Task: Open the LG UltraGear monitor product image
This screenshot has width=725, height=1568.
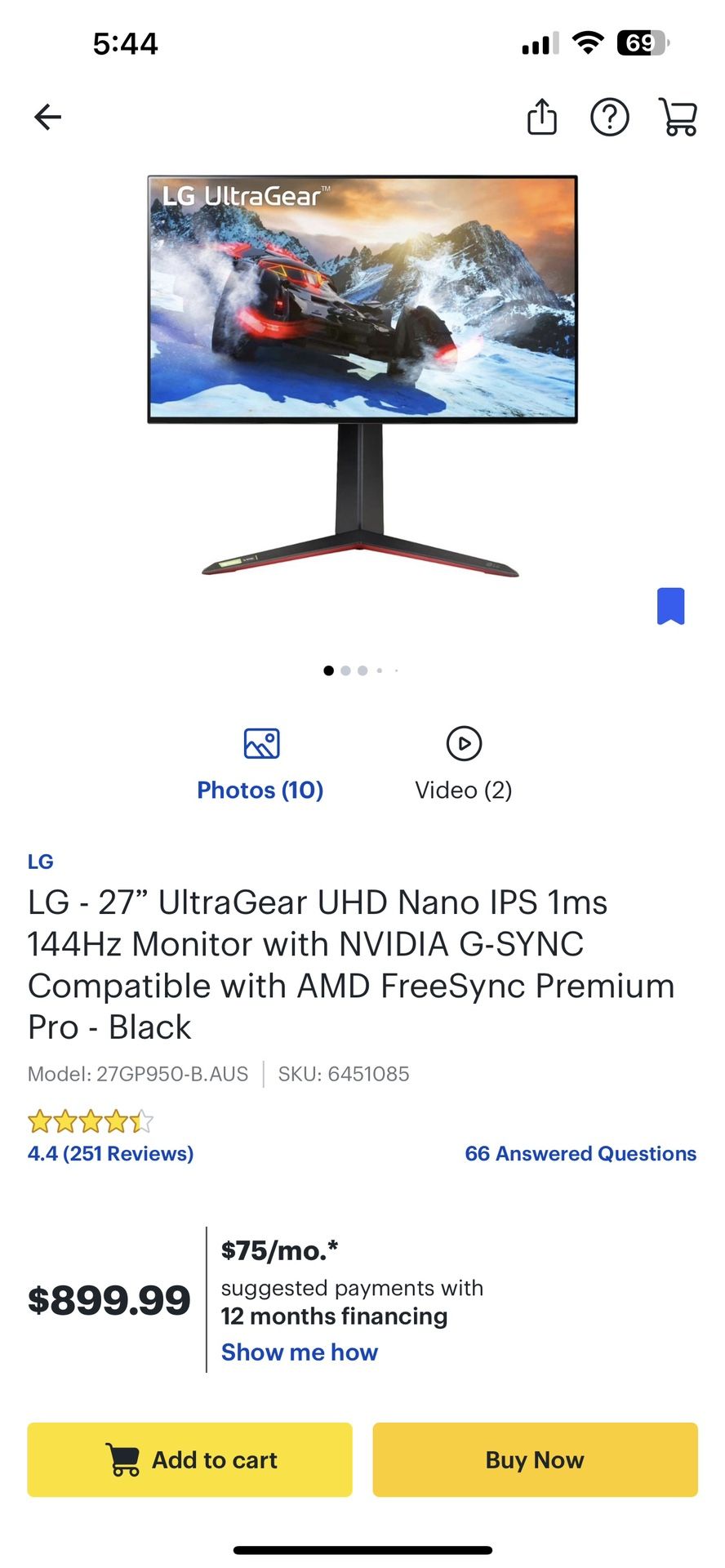Action: click(362, 375)
